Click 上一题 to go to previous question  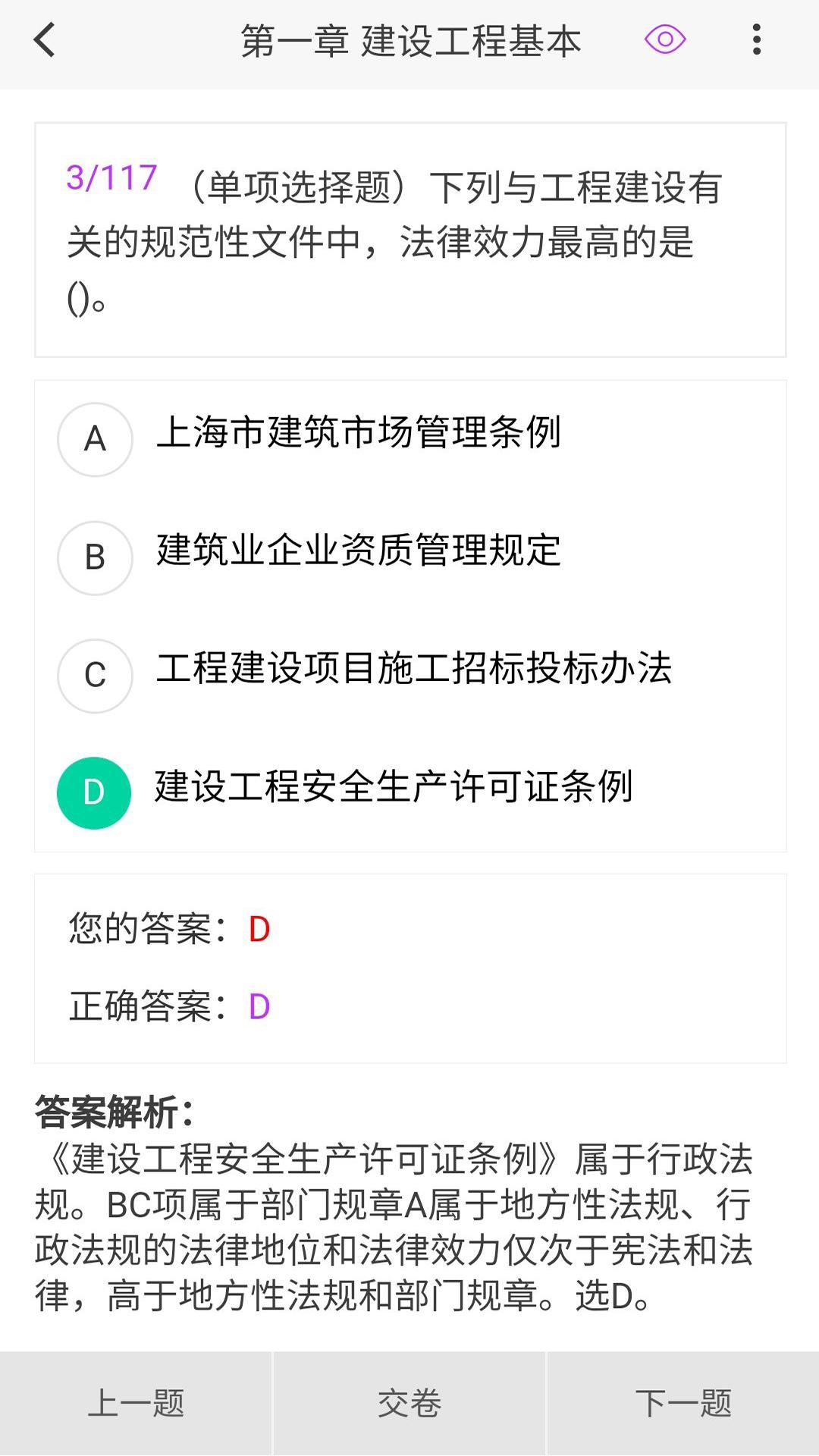(136, 1404)
